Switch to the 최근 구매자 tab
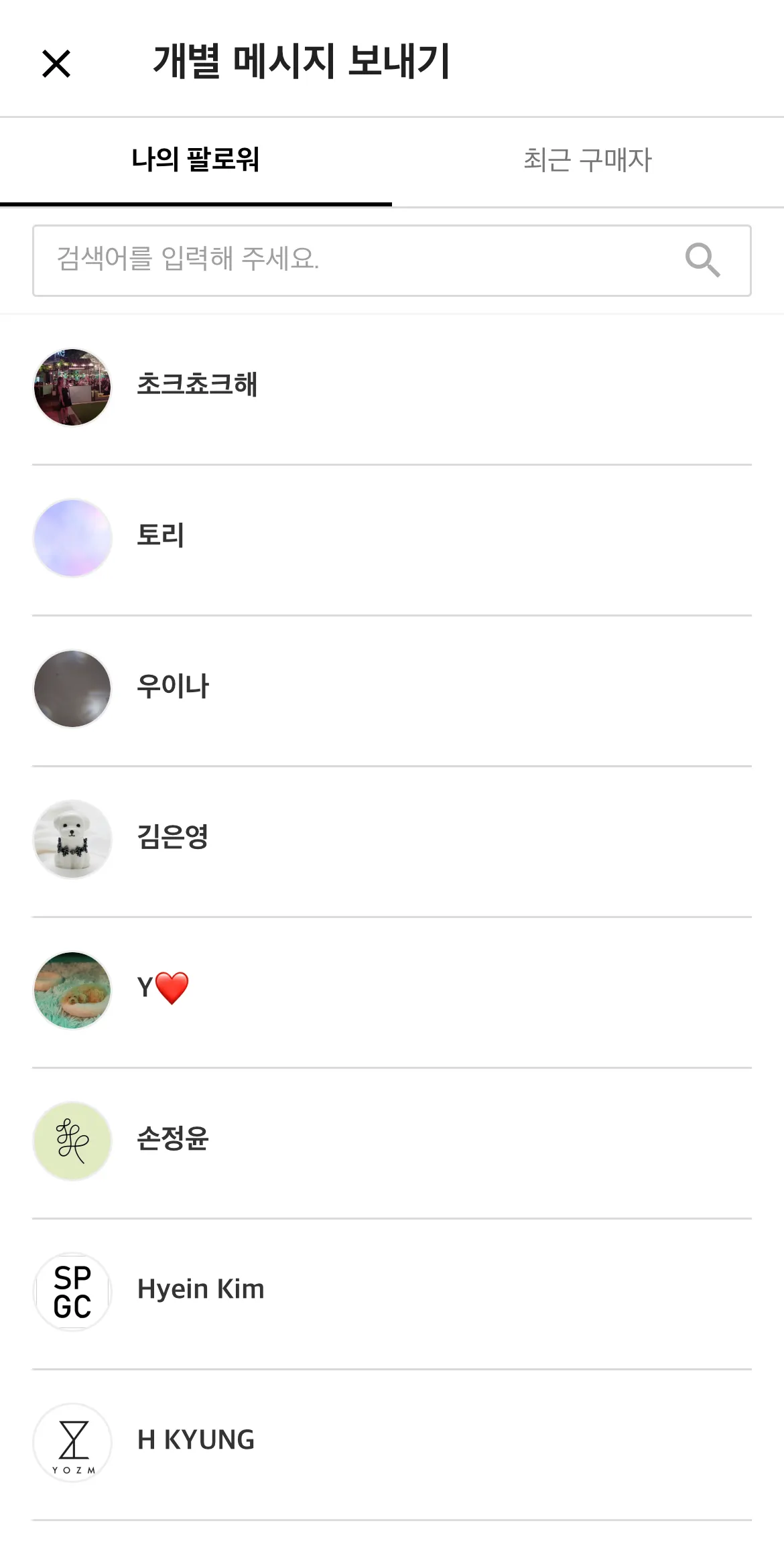The height and width of the screenshot is (1560, 784). tap(588, 161)
